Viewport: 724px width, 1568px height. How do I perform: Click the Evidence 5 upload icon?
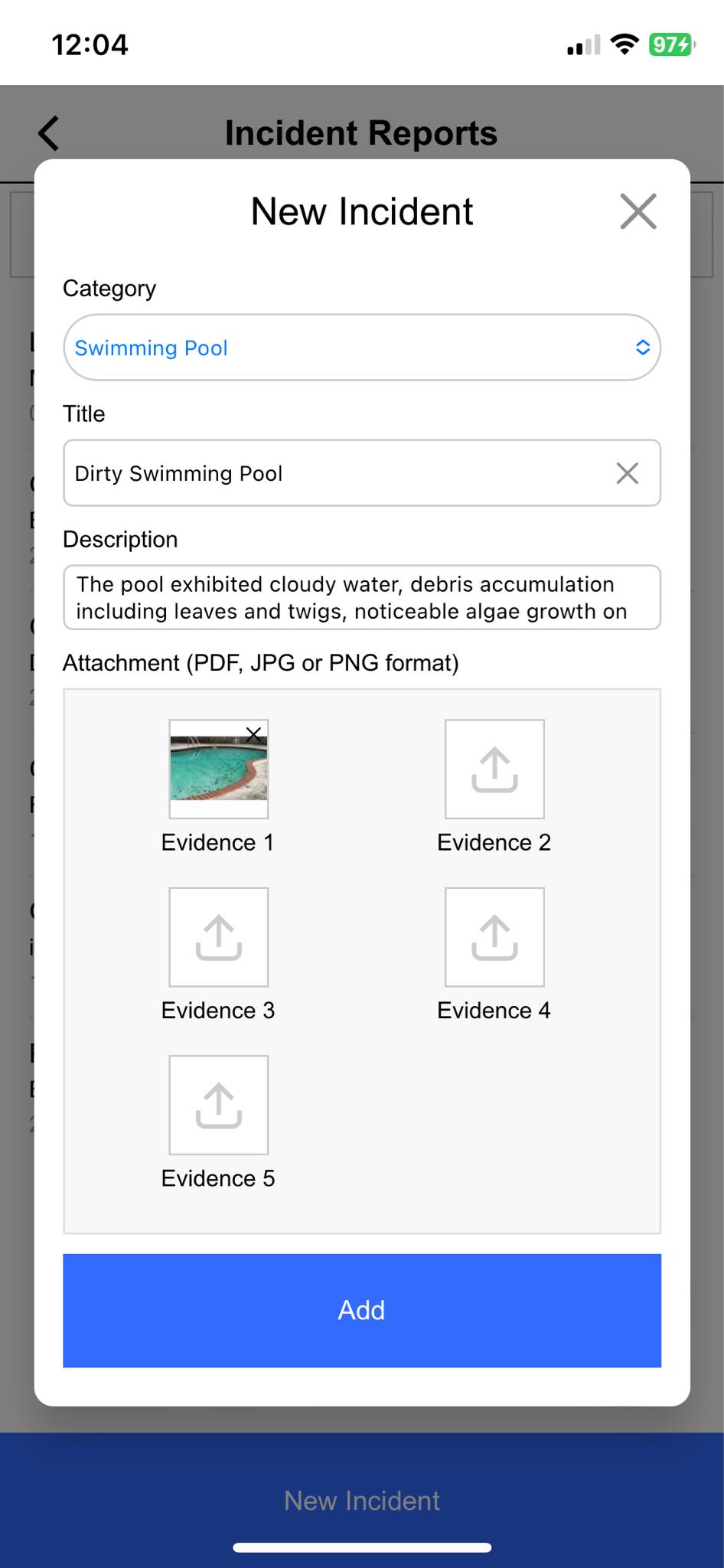pos(218,1105)
